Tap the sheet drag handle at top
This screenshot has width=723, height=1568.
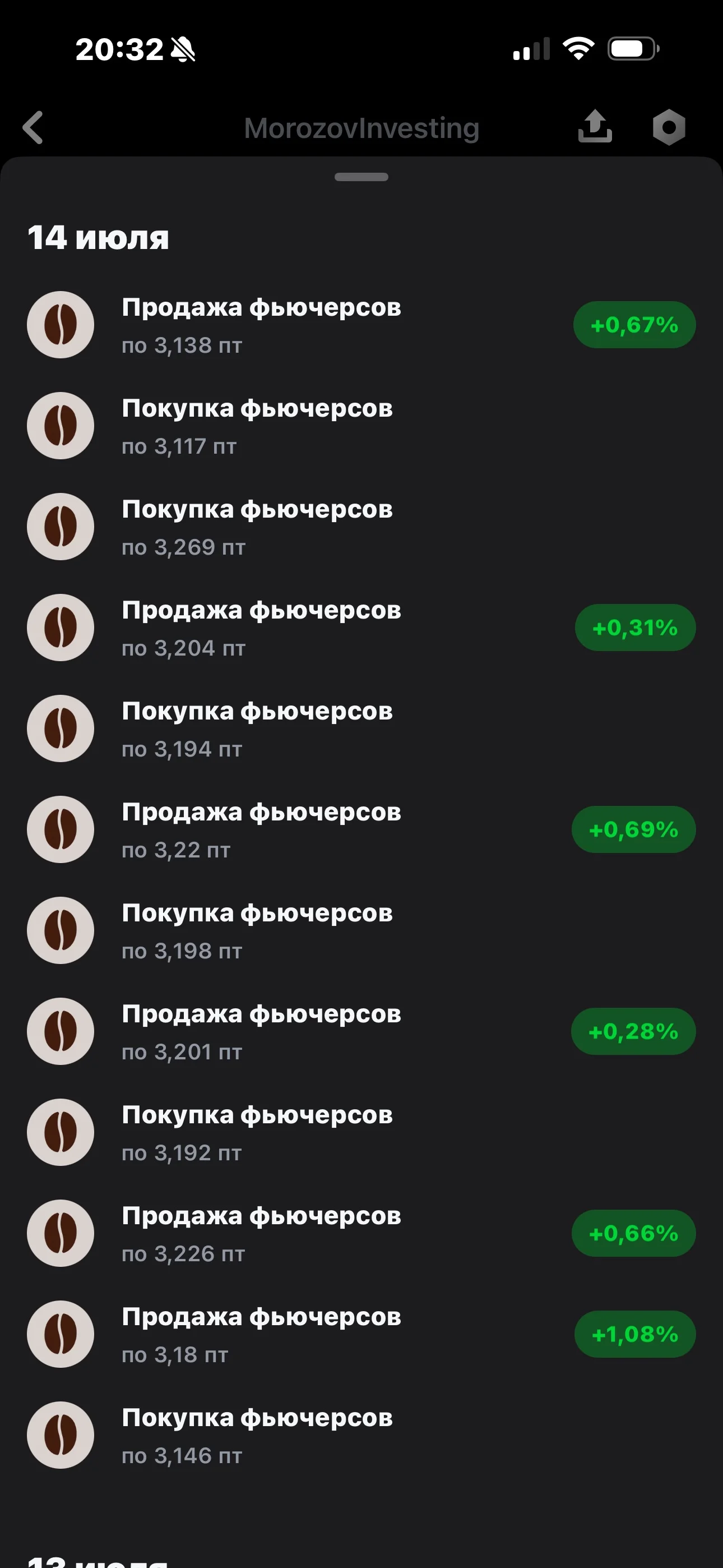[x=361, y=177]
